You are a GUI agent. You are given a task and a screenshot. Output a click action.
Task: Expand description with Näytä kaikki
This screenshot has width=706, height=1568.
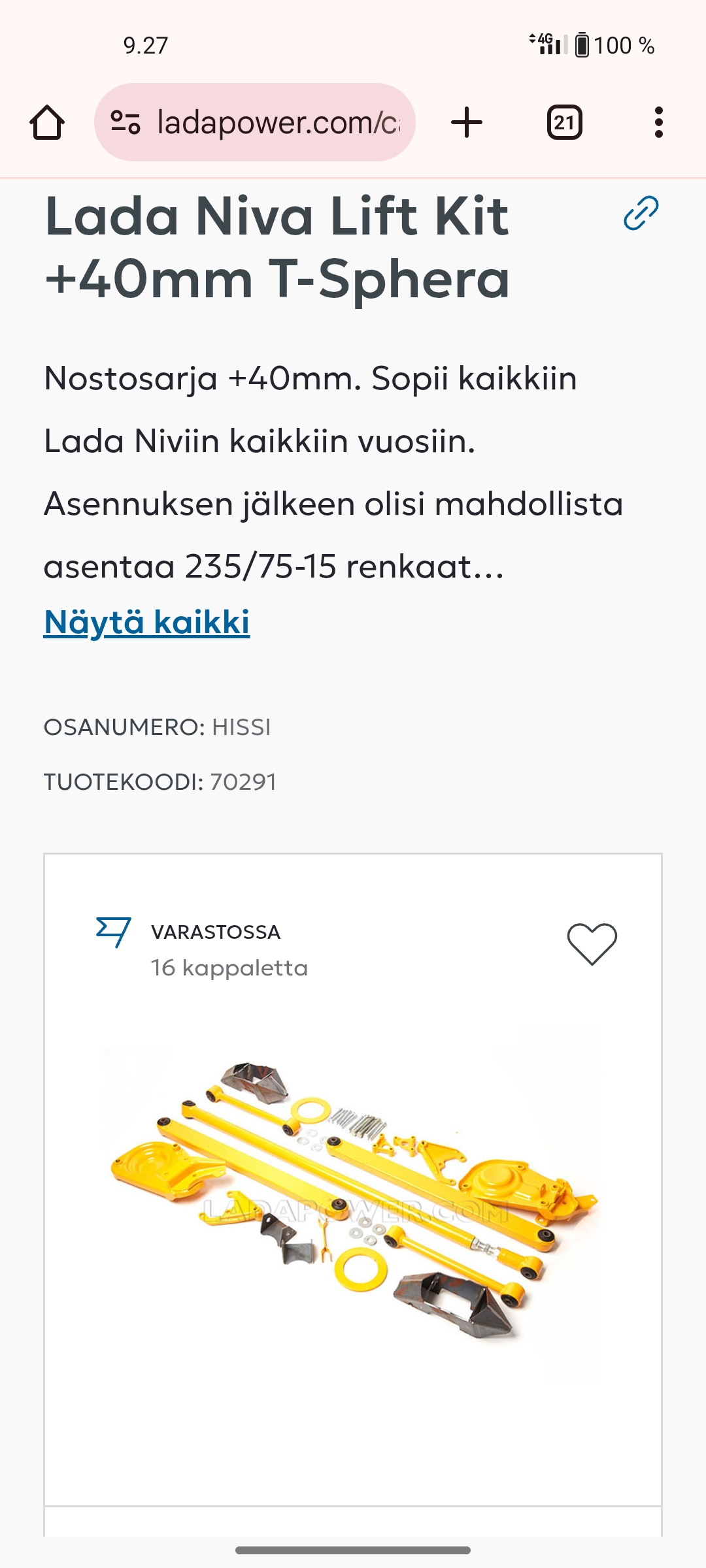coord(146,622)
